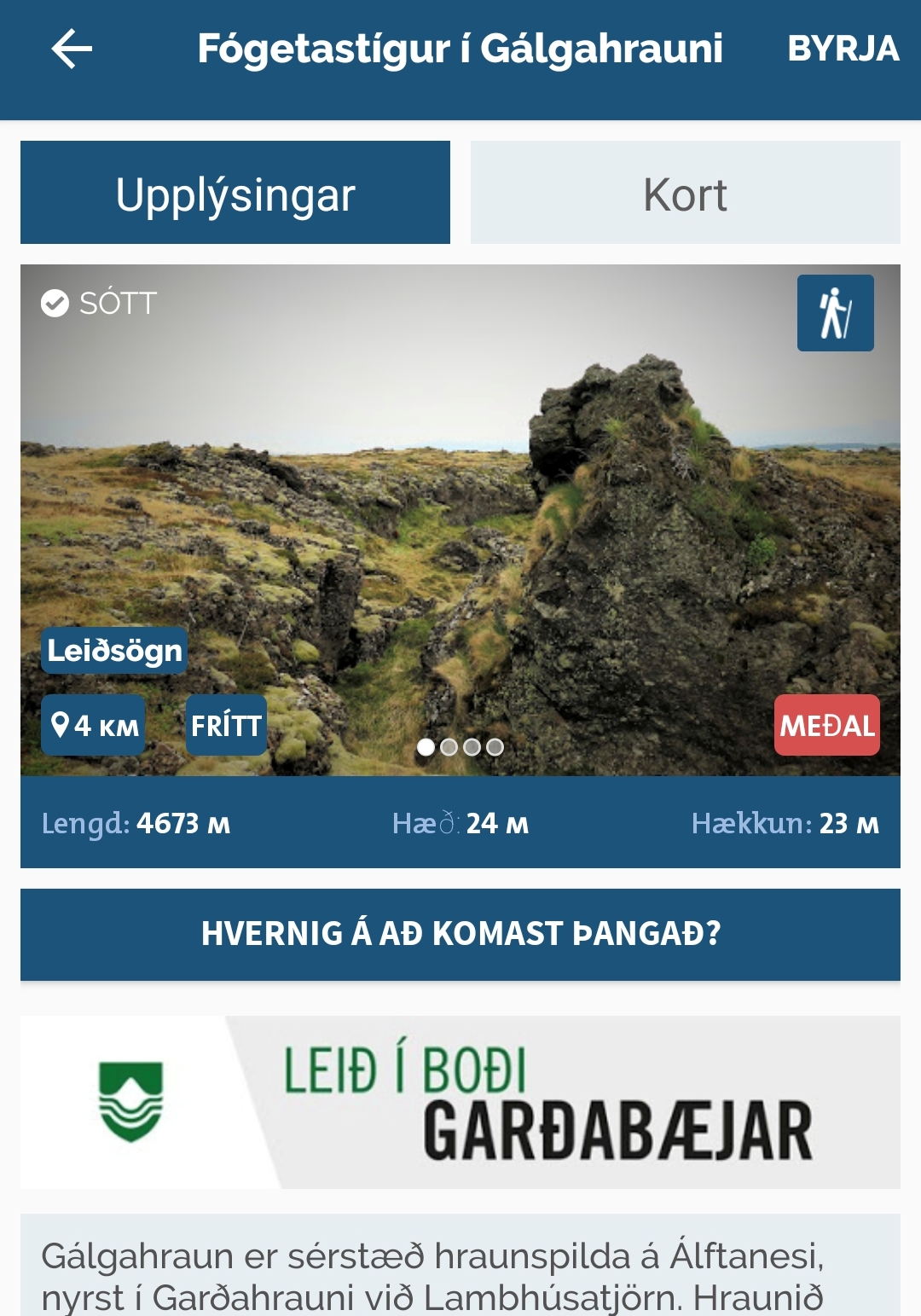Open the Leið í boði Garðabæjar banner

point(460,1102)
